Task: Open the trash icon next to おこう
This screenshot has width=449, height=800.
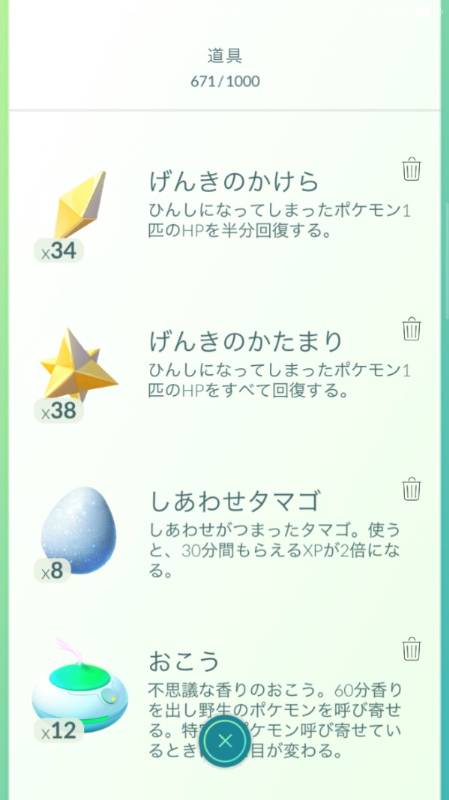Action: (411, 649)
